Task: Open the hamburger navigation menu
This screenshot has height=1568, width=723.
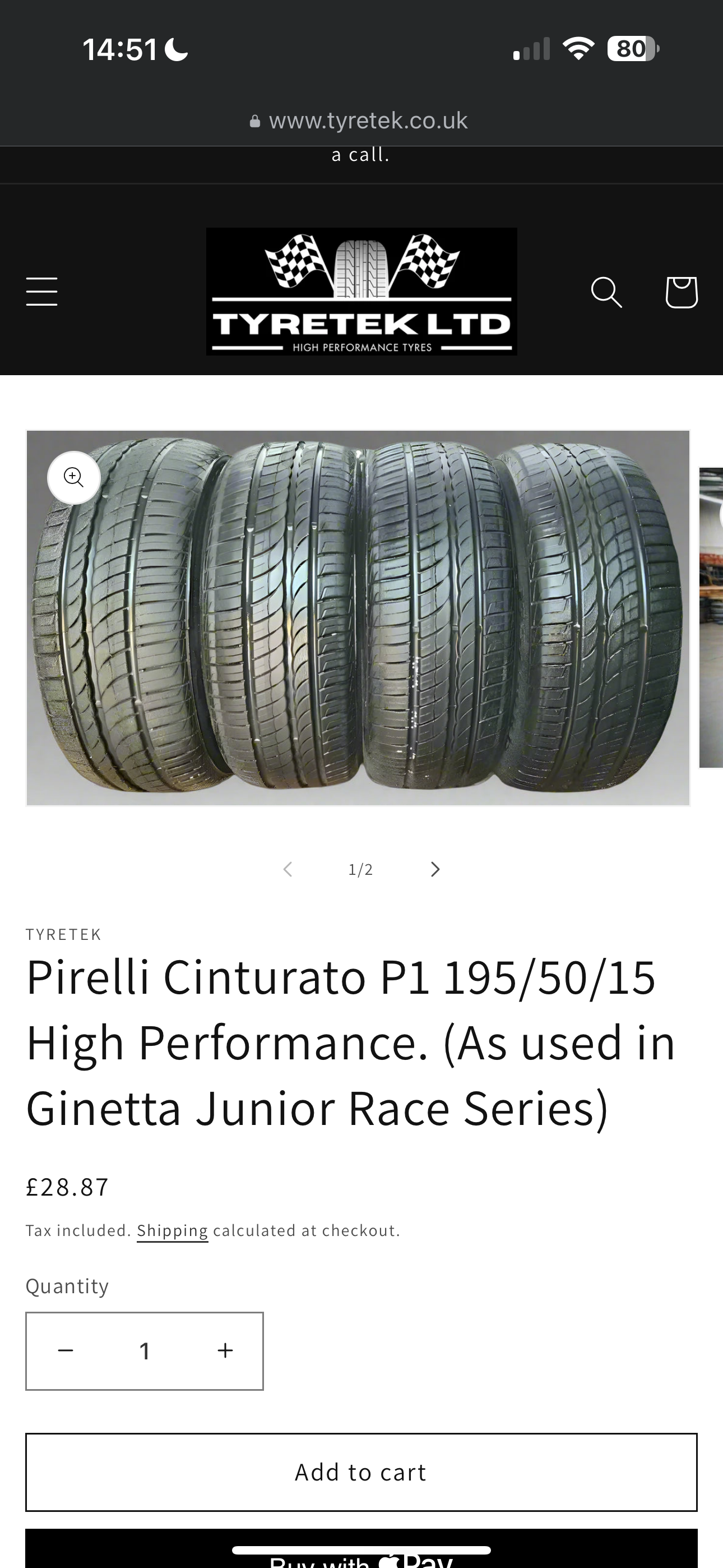Action: [x=41, y=292]
